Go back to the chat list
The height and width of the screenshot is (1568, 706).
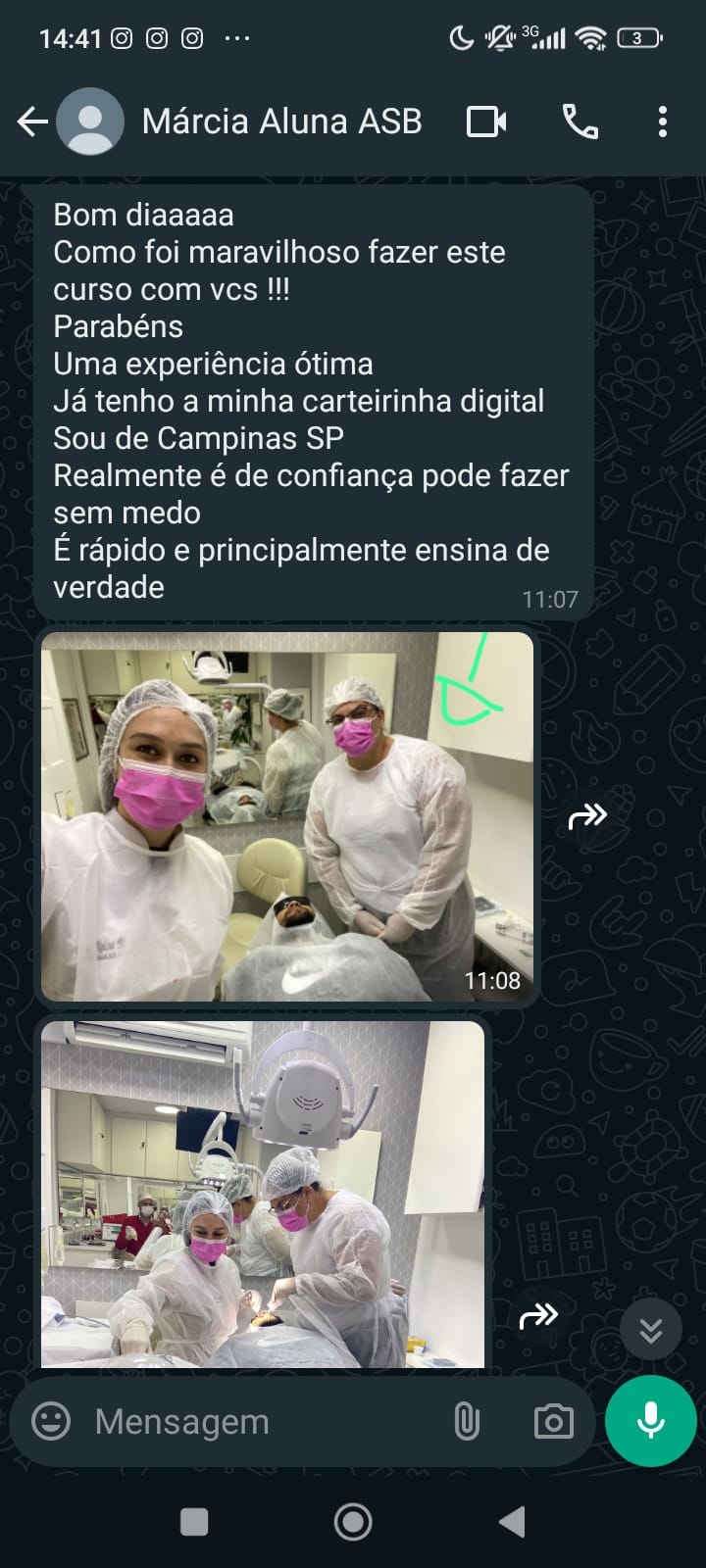pyautogui.click(x=32, y=122)
